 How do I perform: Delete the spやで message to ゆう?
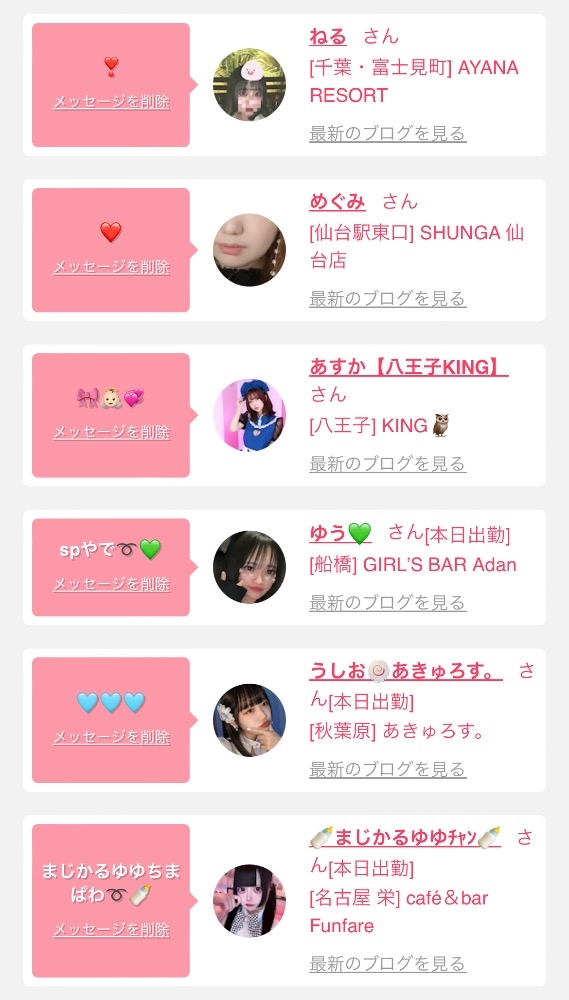[x=111, y=584]
